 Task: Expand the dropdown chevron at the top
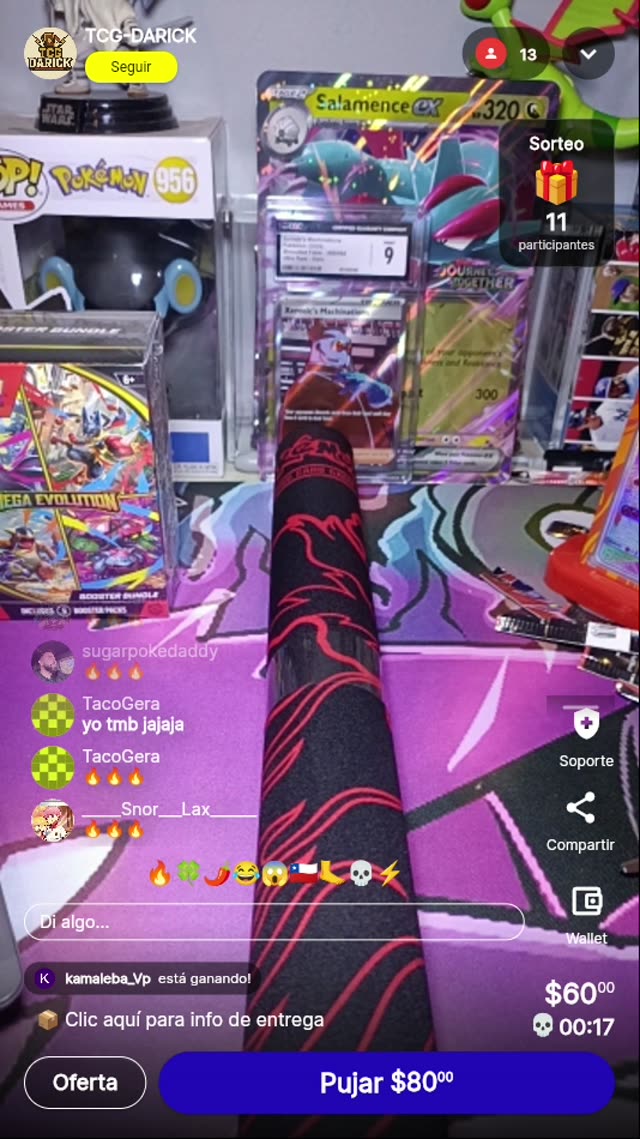tap(588, 54)
